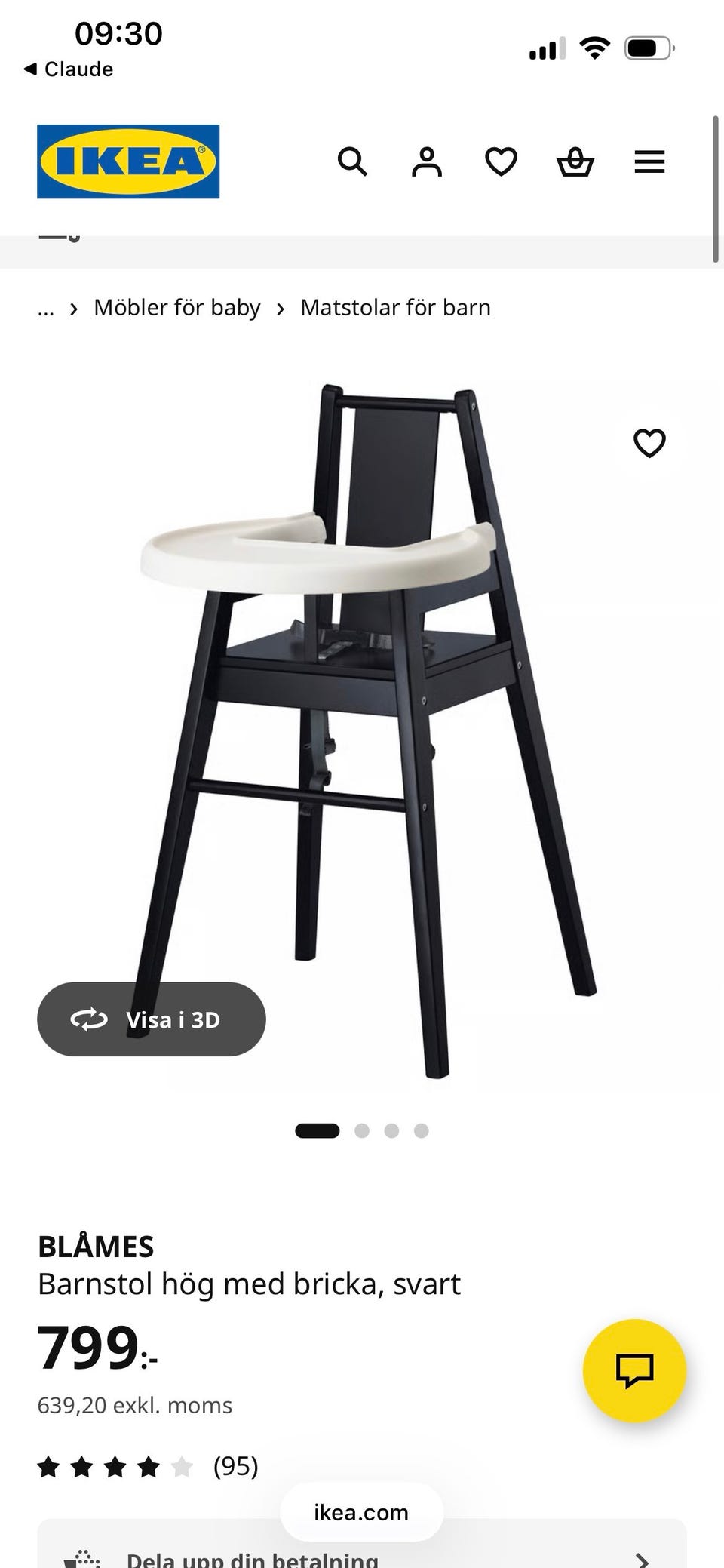
Task: Return to the Claude app
Action: click(69, 69)
